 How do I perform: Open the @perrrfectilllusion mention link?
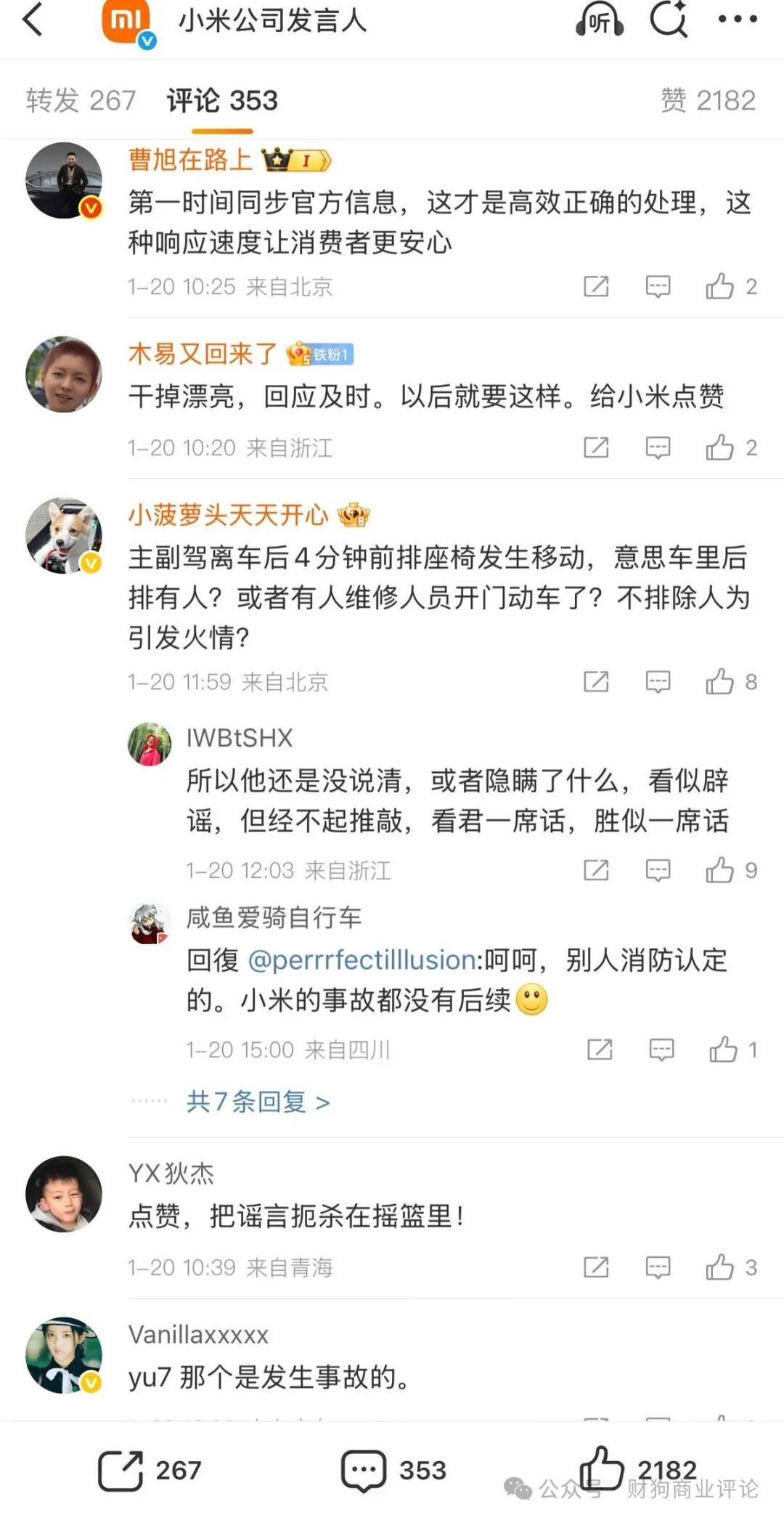click(x=362, y=960)
